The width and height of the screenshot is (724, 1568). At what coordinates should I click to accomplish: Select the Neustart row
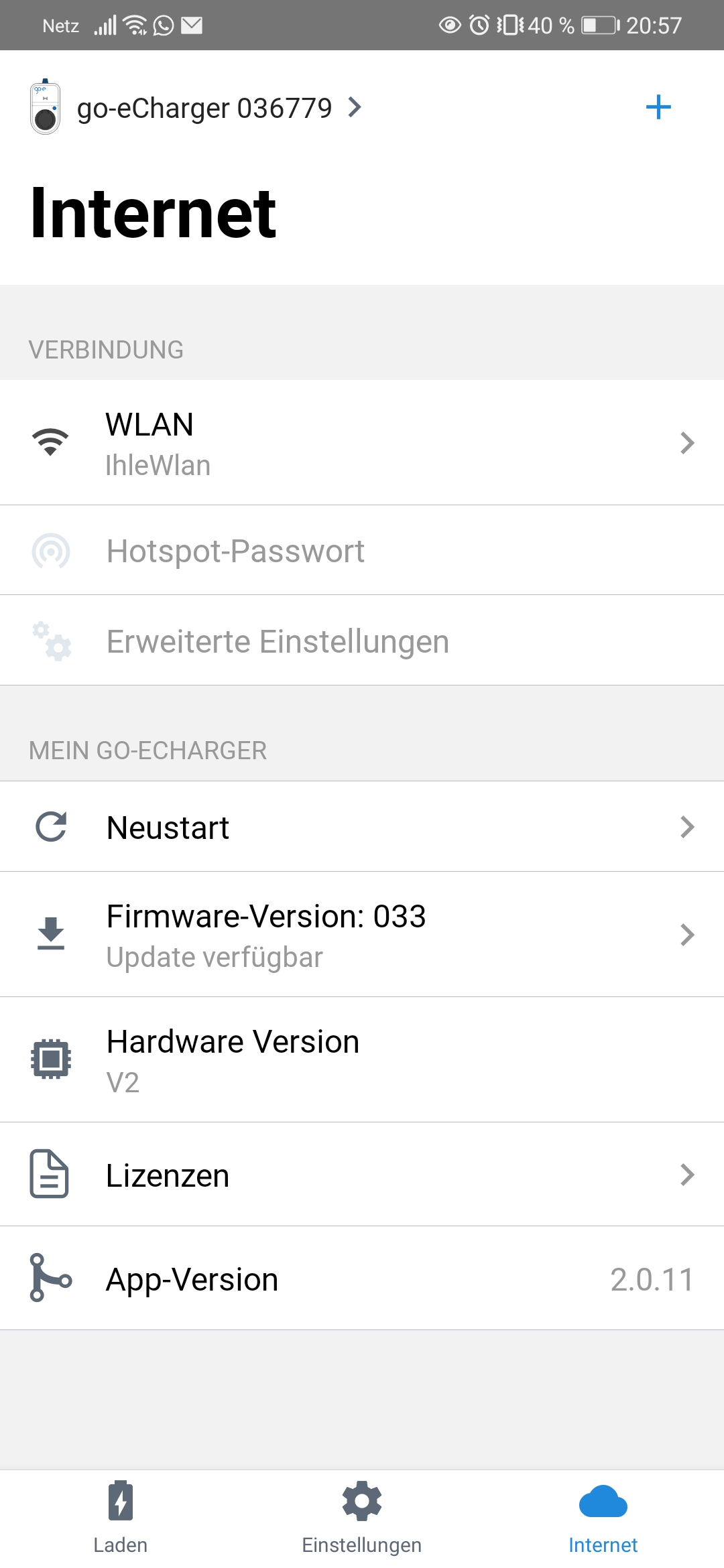tap(362, 827)
